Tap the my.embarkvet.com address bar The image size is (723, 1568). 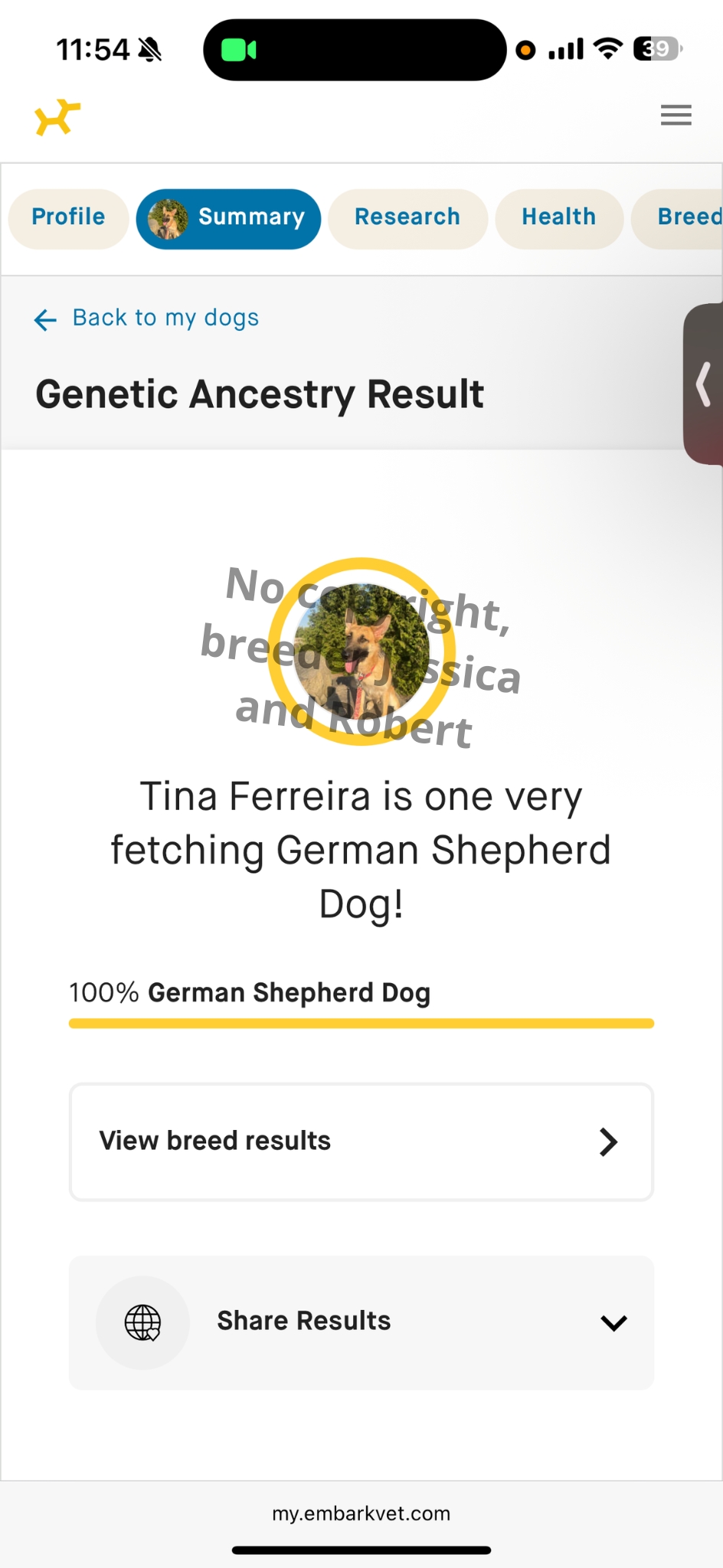[x=361, y=1513]
